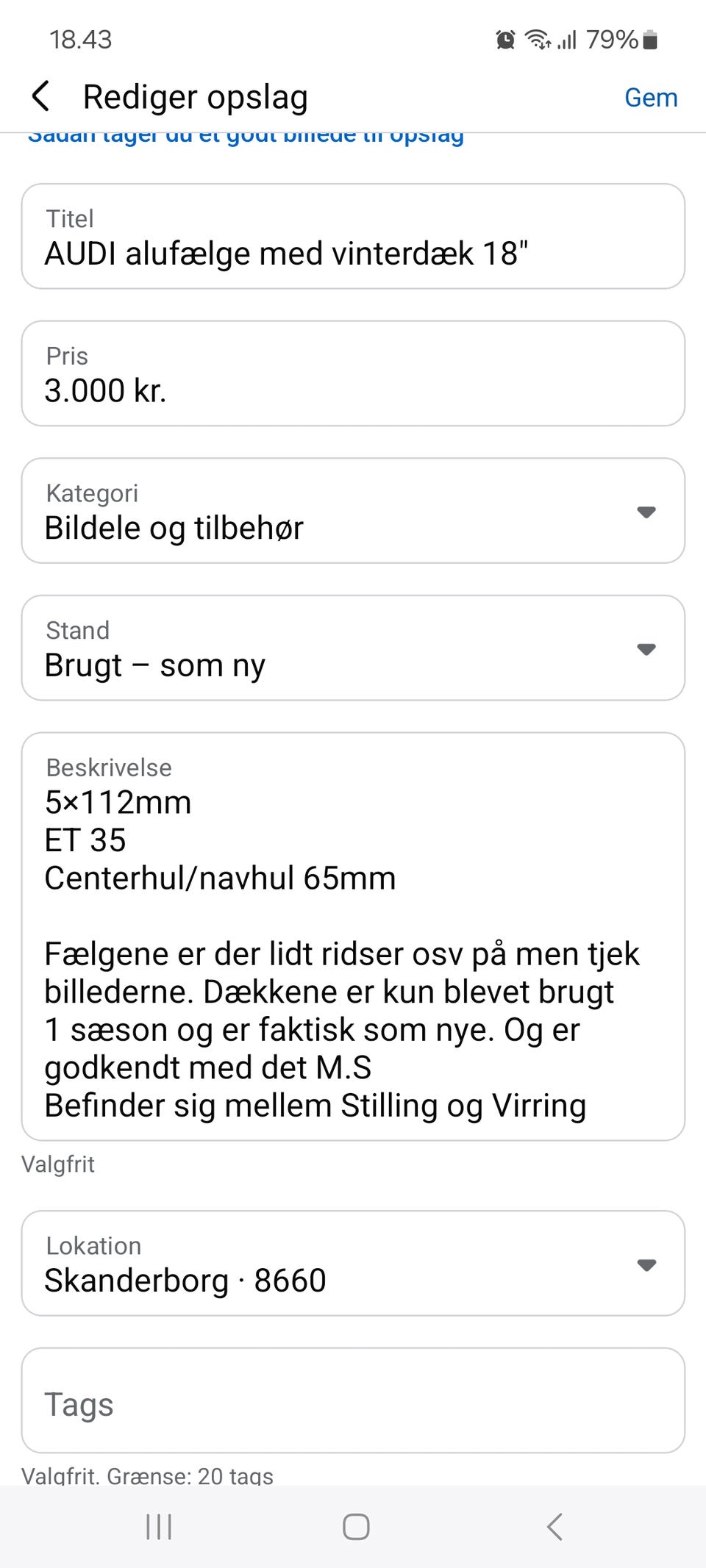Screen dimensions: 706x1568
Task: Tap the Wi-Fi icon in the status bar
Action: coord(537,40)
